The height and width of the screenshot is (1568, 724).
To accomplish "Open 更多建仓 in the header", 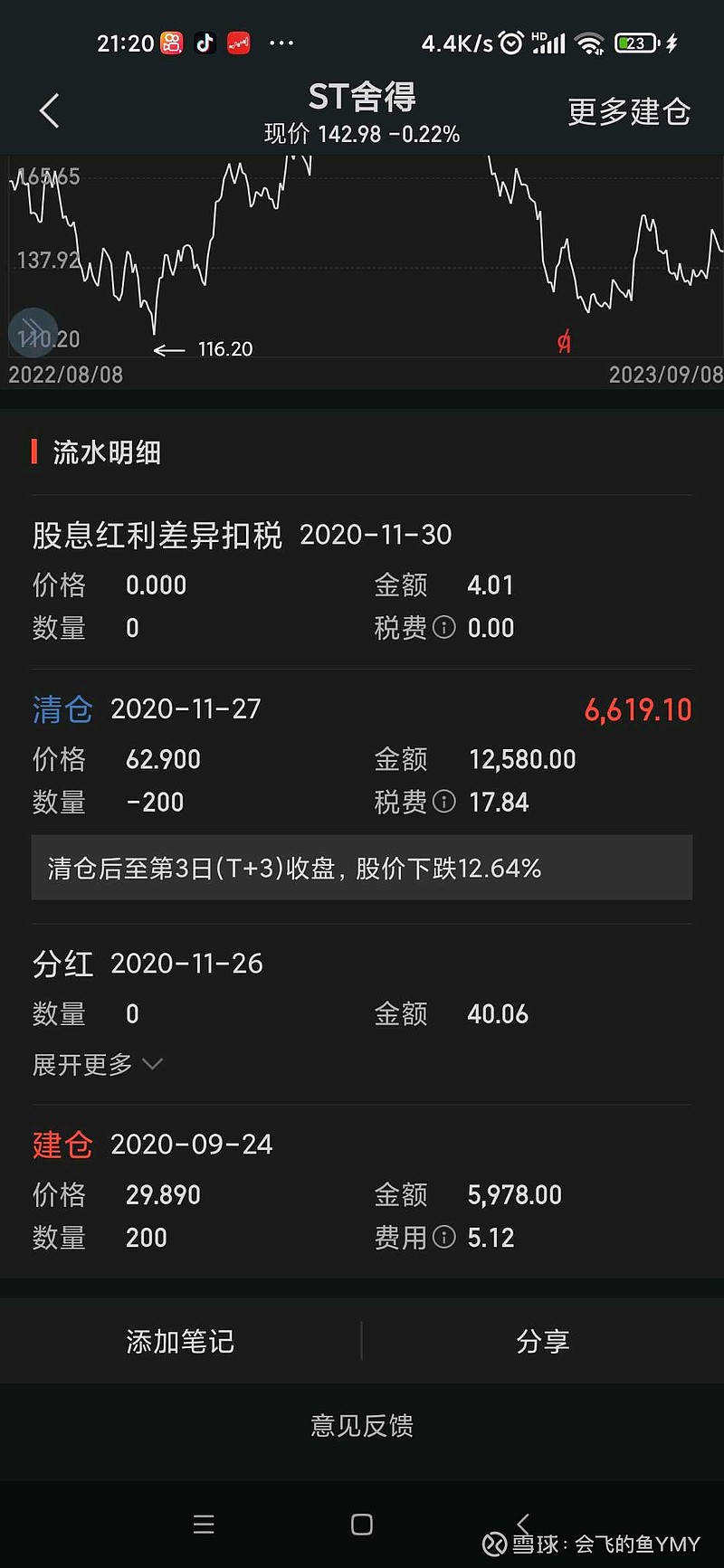I will (x=629, y=111).
